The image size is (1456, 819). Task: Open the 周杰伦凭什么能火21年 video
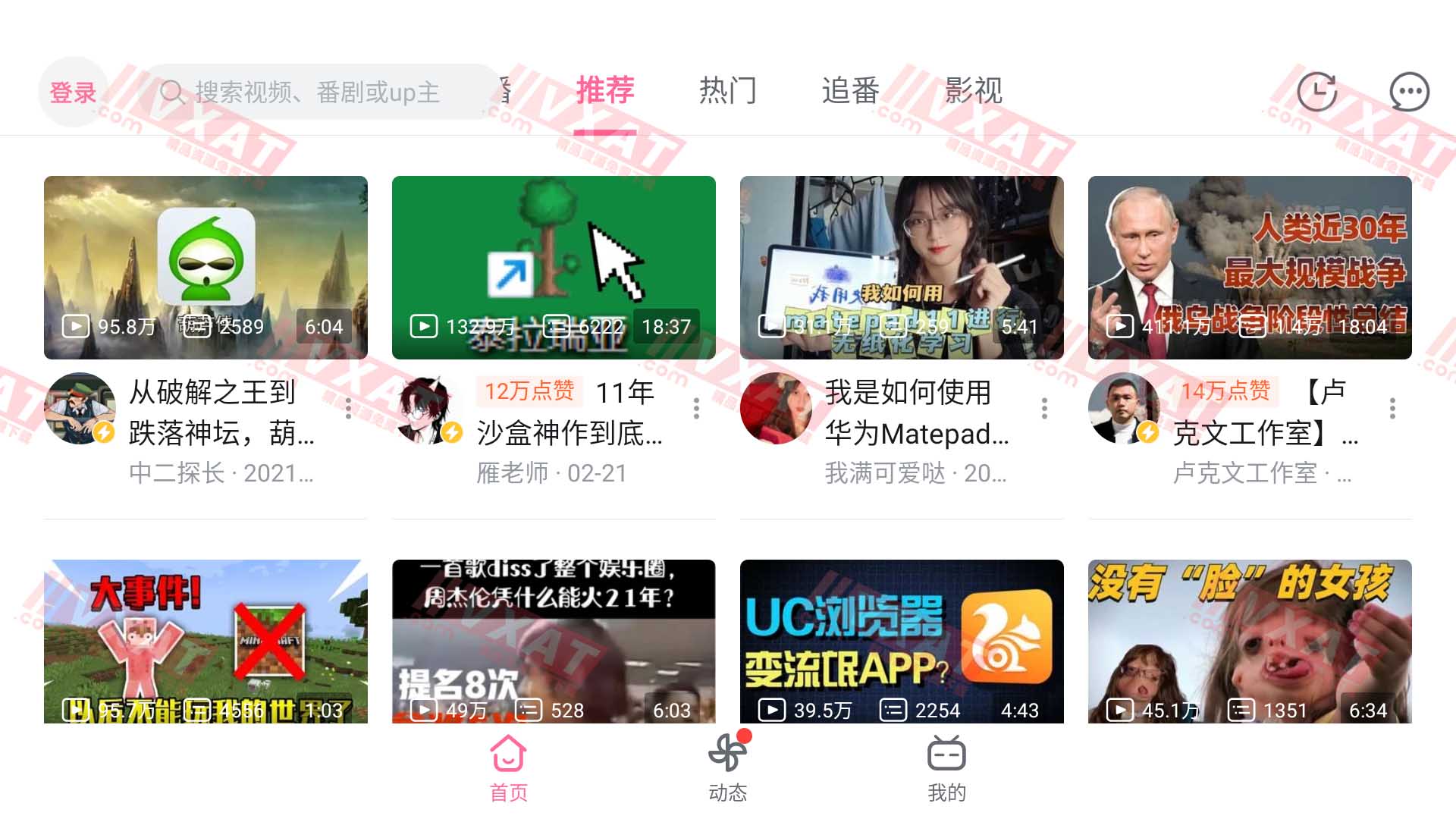point(554,641)
